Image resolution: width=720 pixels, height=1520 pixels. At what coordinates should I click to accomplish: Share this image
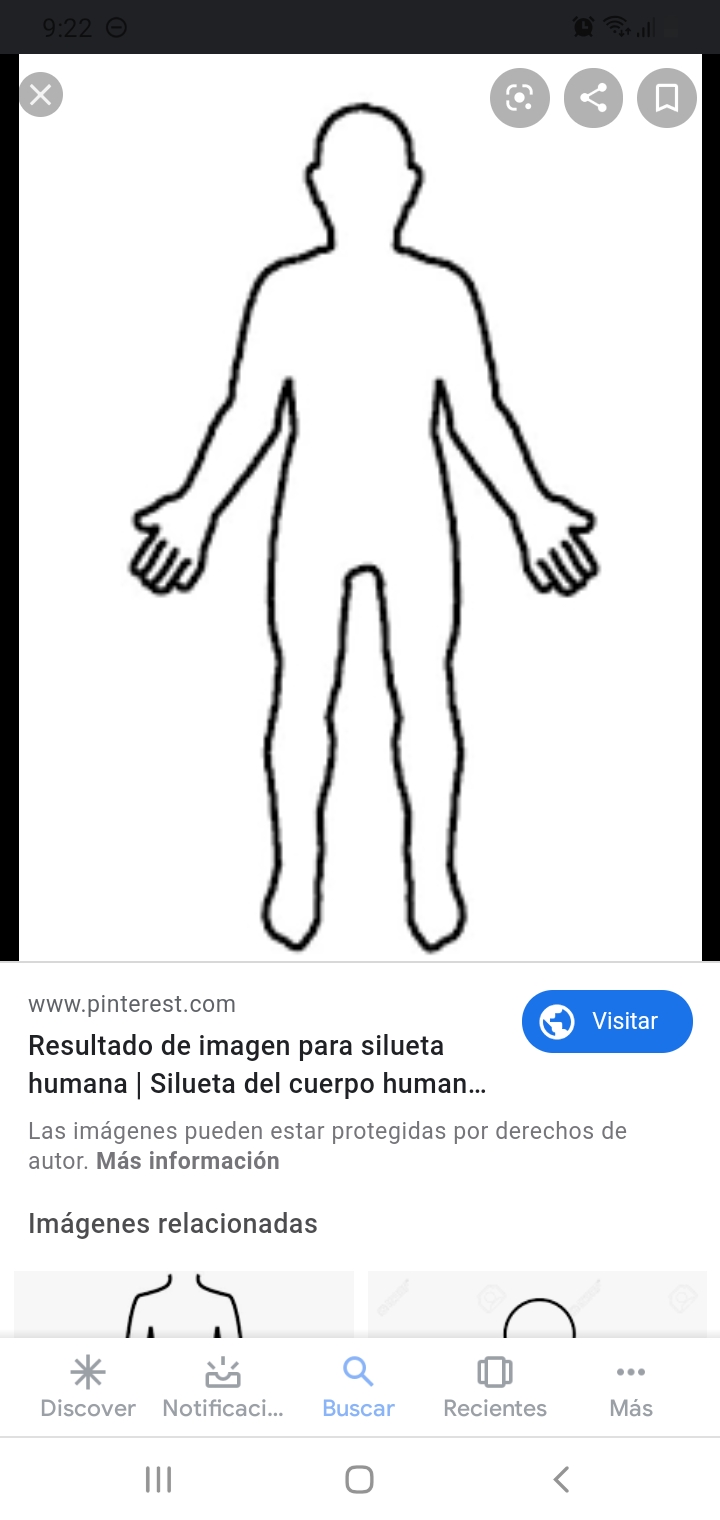[593, 98]
